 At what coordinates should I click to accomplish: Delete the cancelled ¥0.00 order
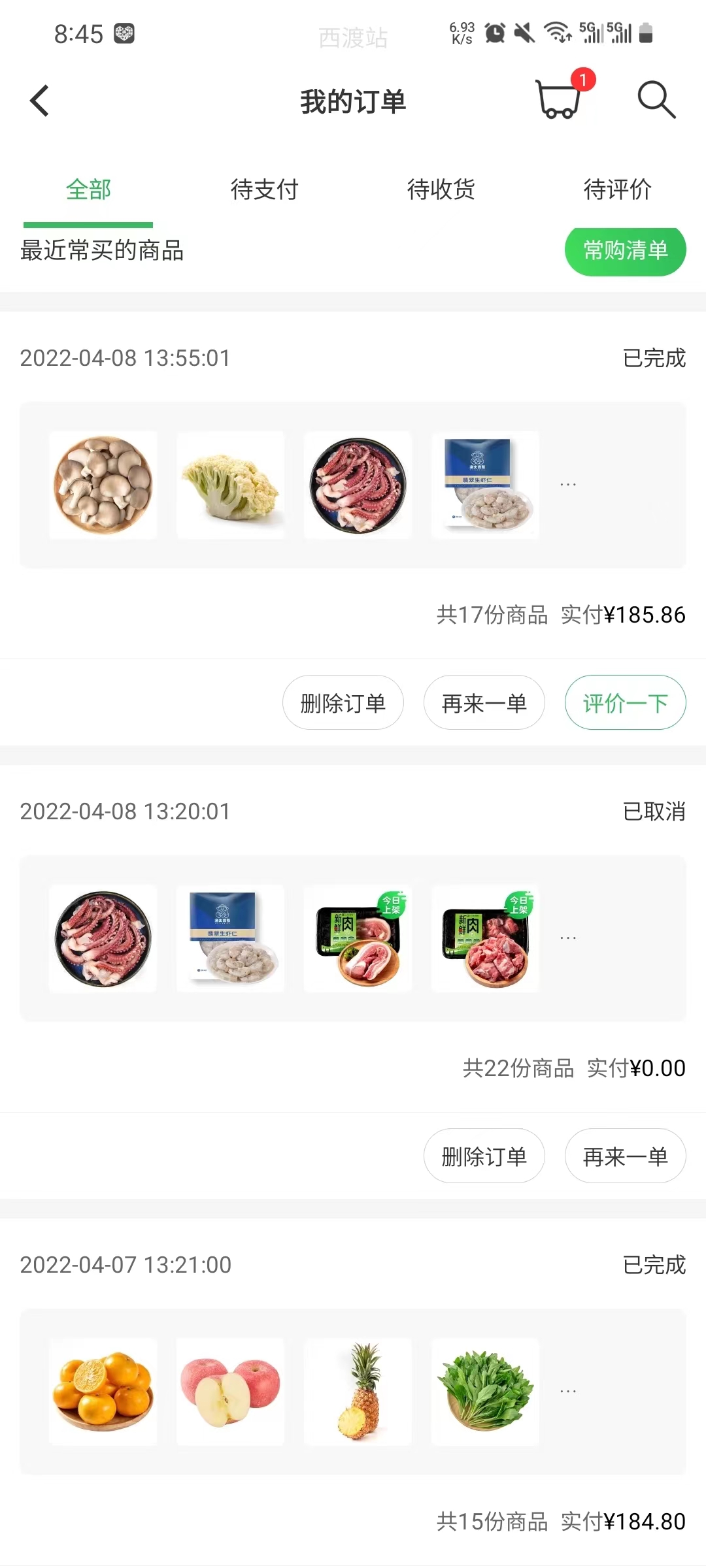484,1156
